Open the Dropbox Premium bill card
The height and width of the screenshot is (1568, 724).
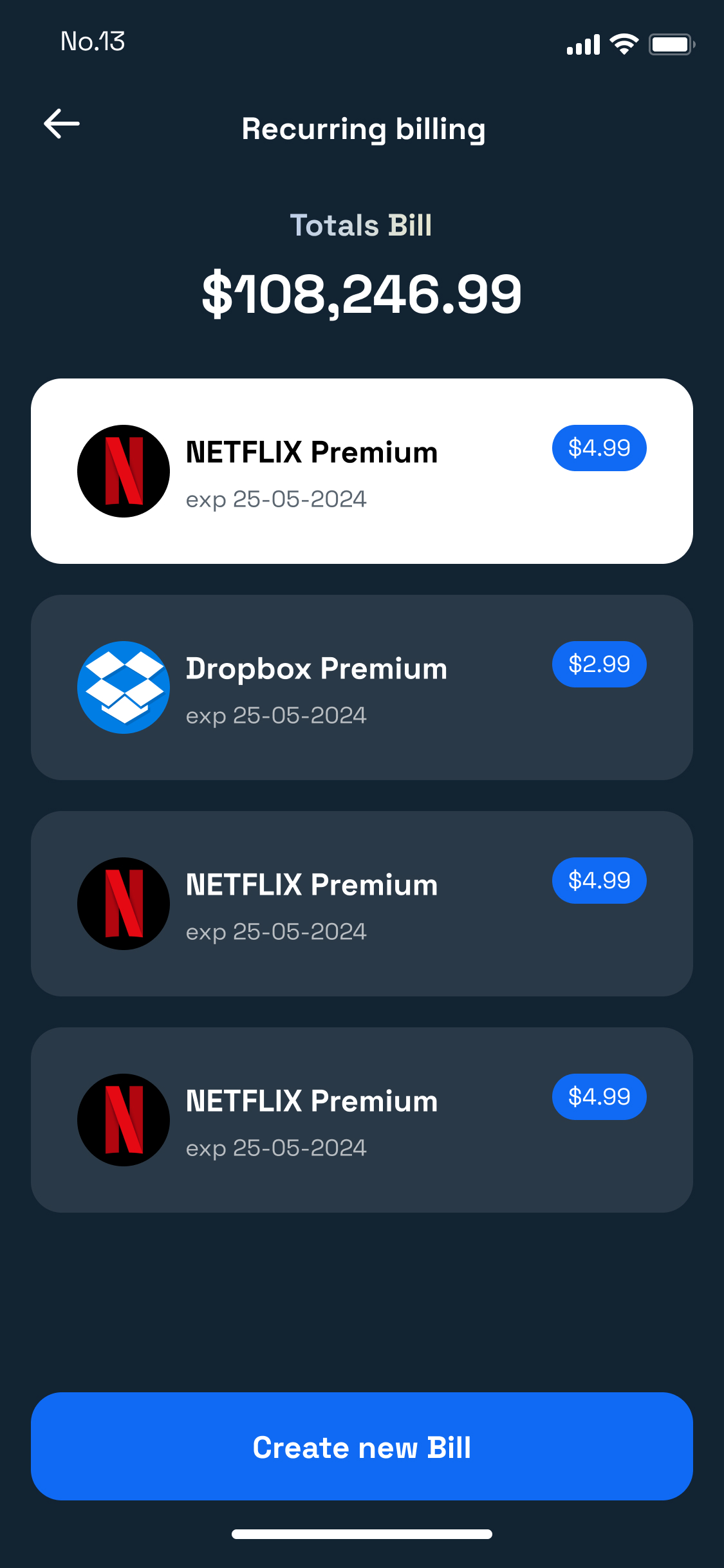pyautogui.click(x=362, y=687)
